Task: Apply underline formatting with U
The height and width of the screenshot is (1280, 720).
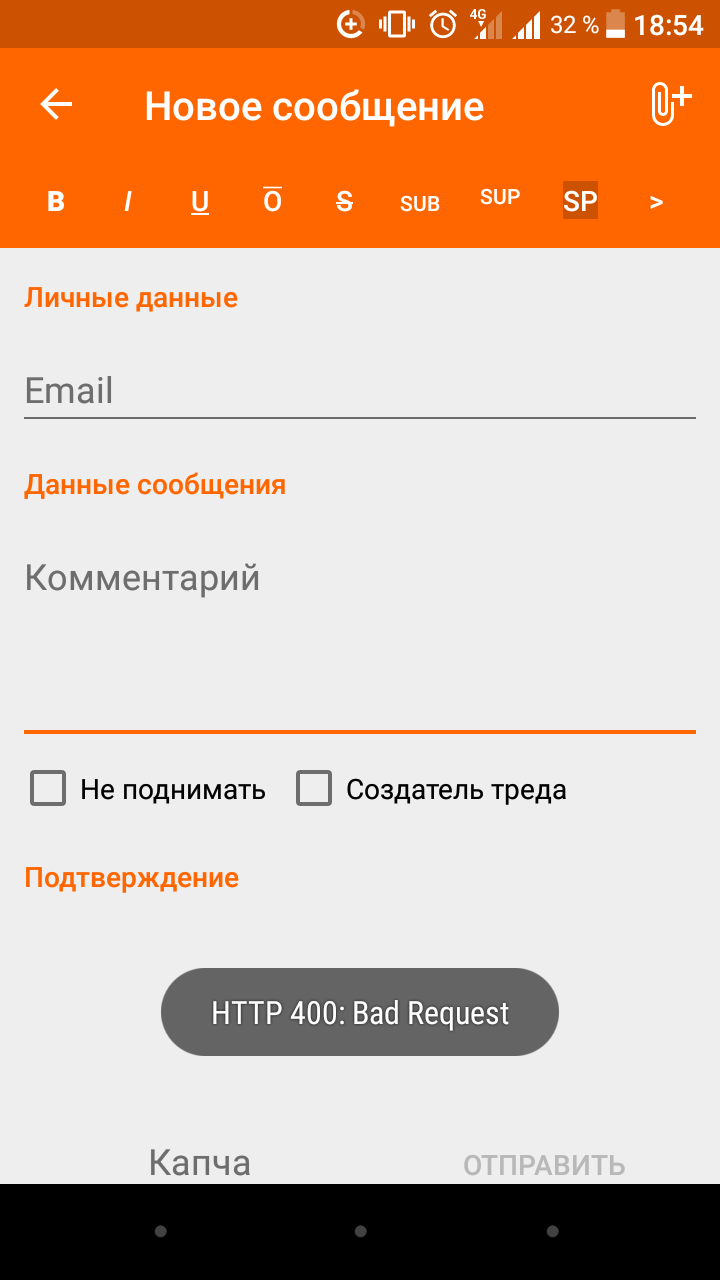Action: coord(200,203)
